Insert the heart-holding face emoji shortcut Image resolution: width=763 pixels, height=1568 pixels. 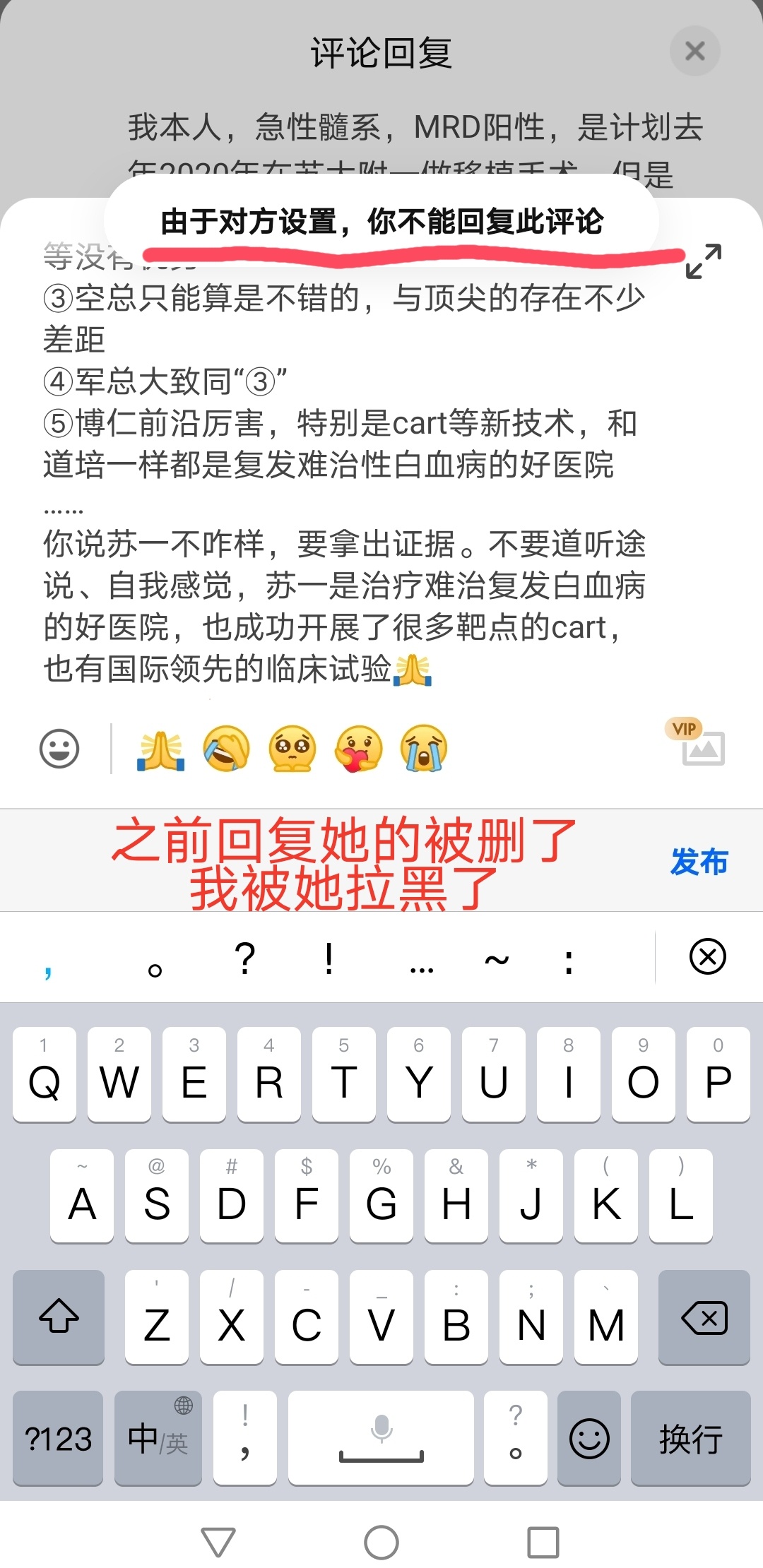[x=357, y=749]
